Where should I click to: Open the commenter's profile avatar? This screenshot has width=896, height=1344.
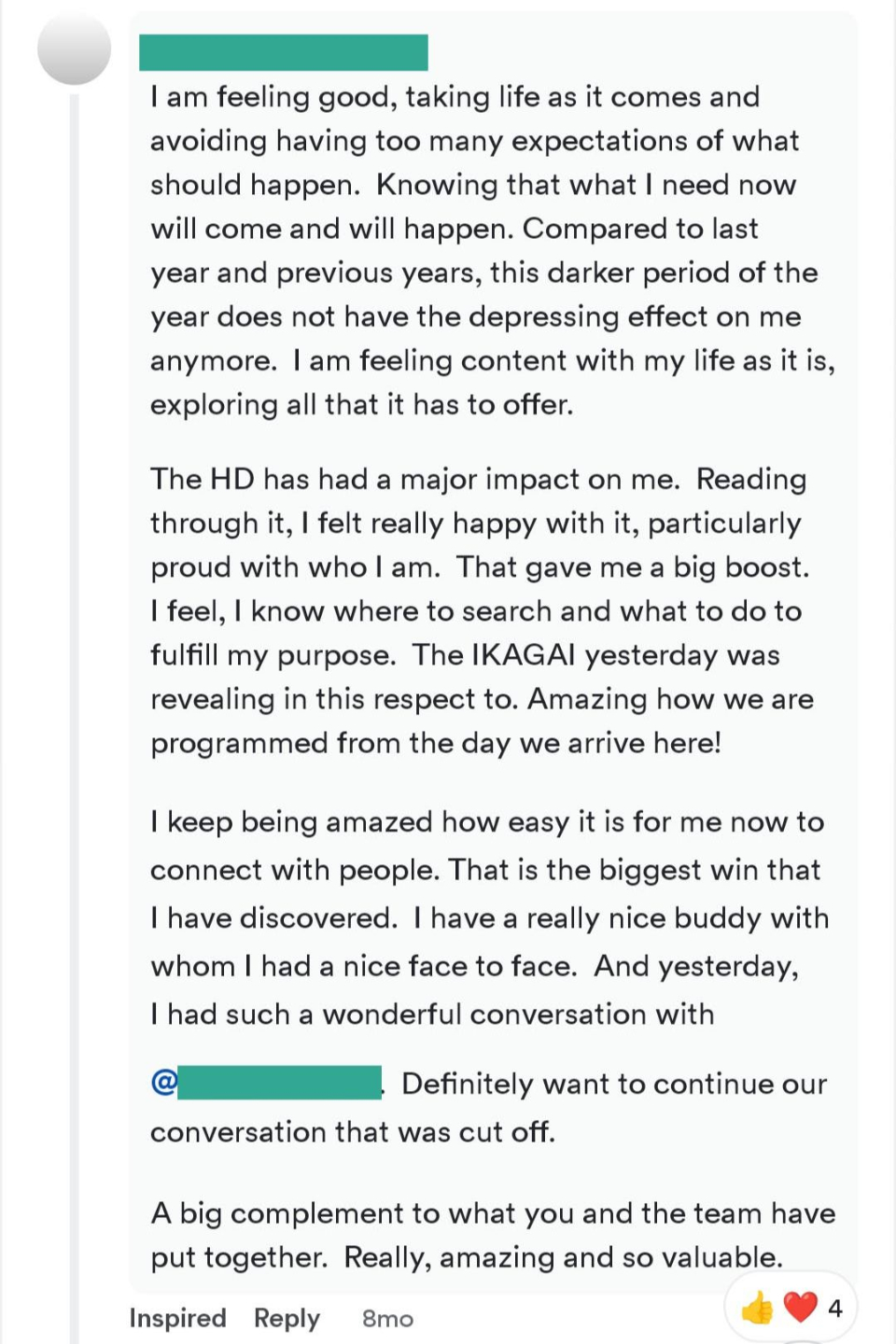point(74,48)
